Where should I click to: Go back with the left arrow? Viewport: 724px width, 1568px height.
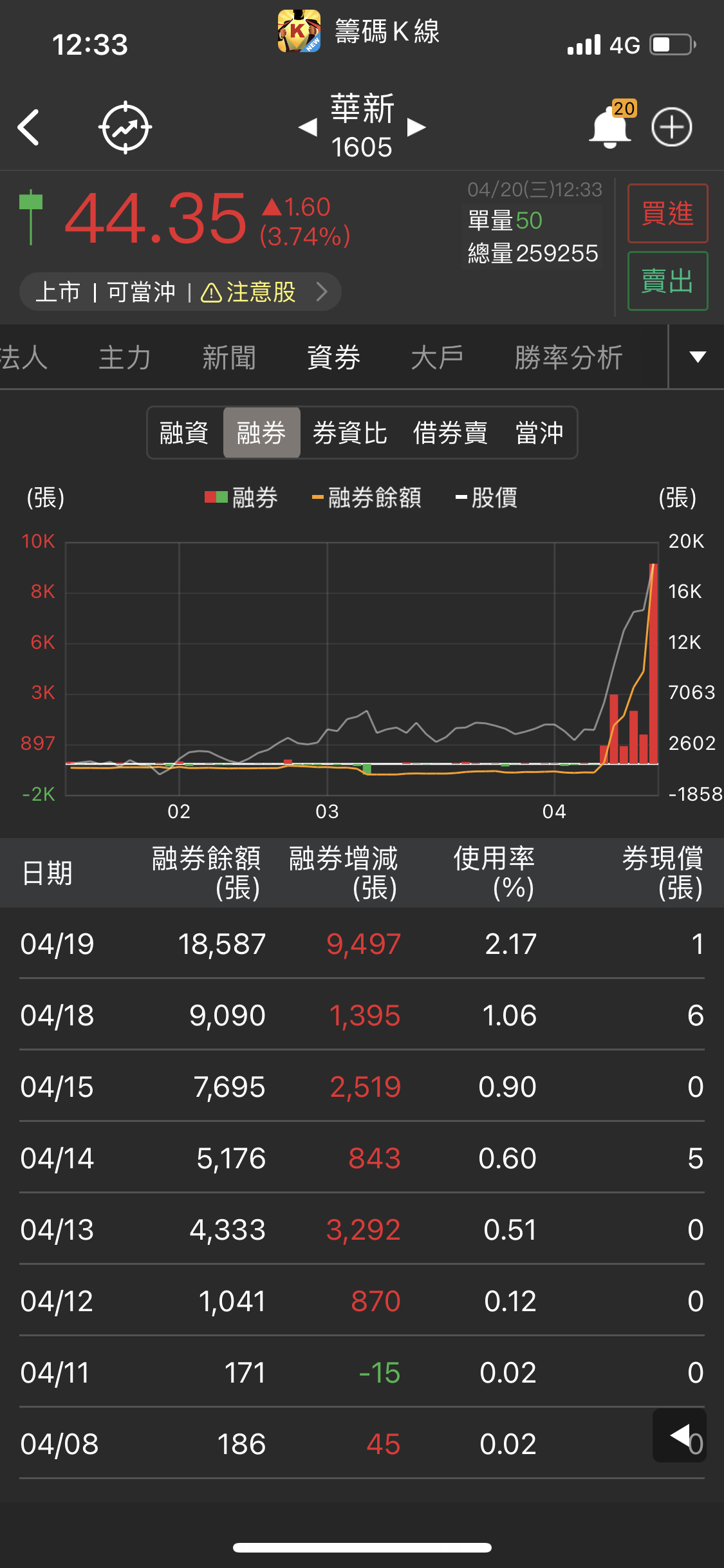coord(29,127)
